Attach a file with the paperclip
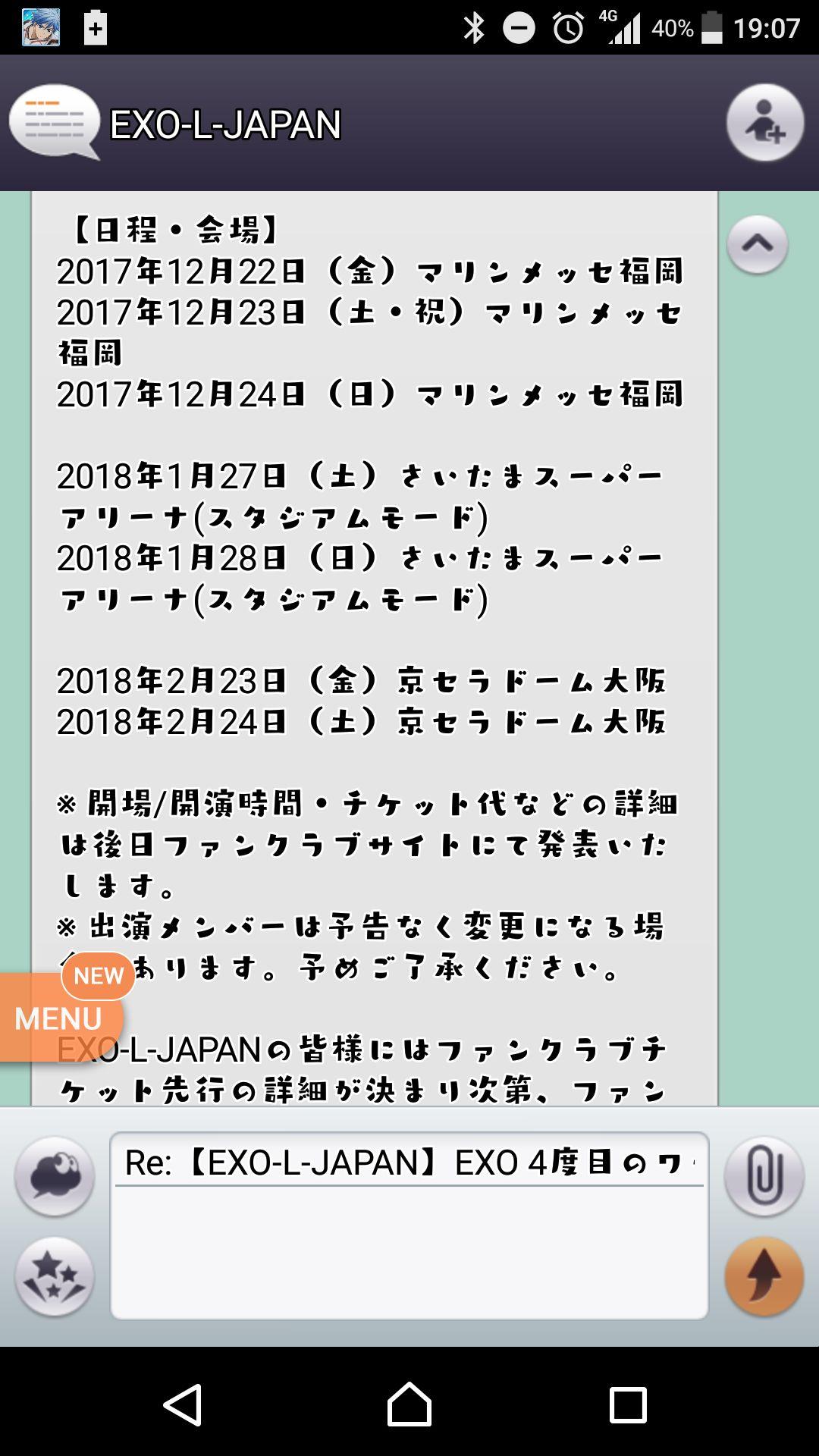819x1456 pixels. (x=763, y=1176)
